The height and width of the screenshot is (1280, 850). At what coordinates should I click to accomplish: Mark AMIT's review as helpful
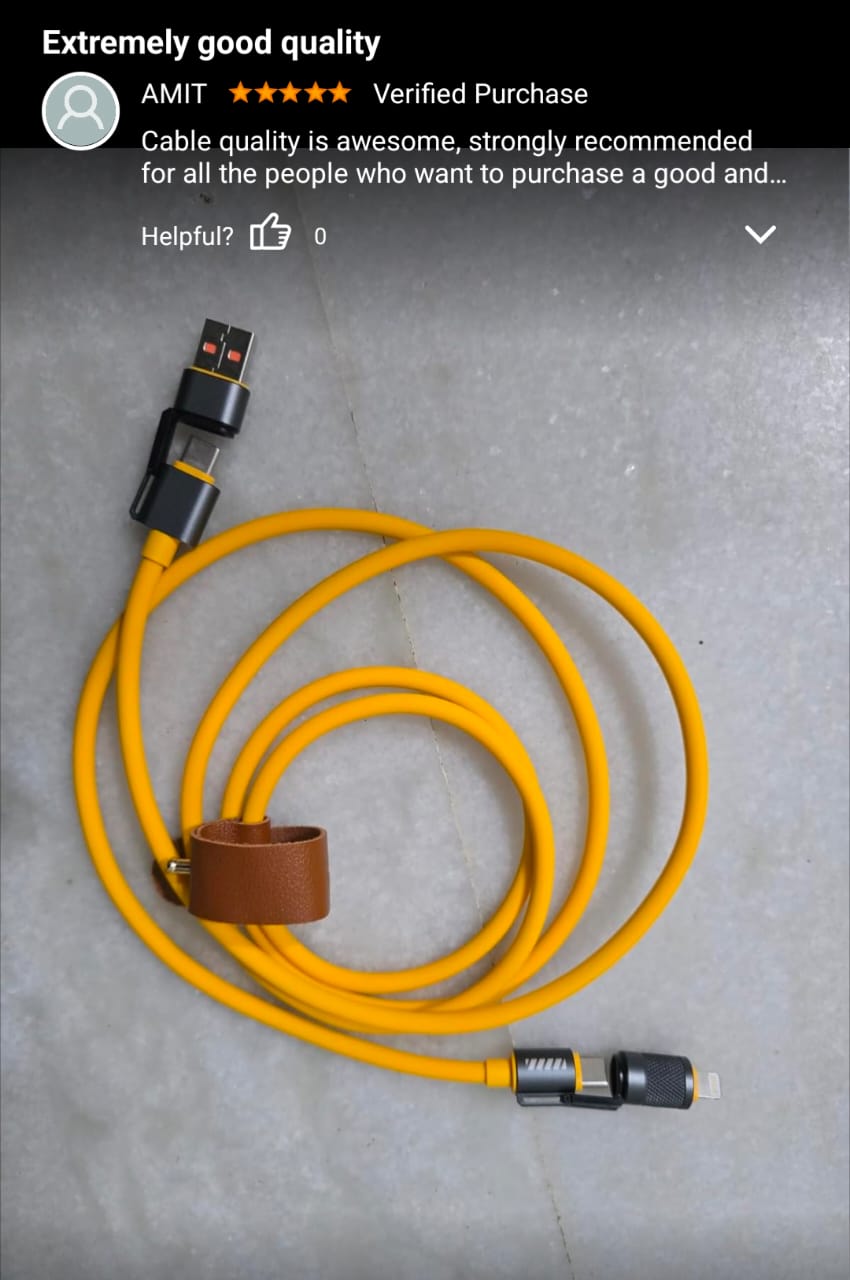[270, 235]
